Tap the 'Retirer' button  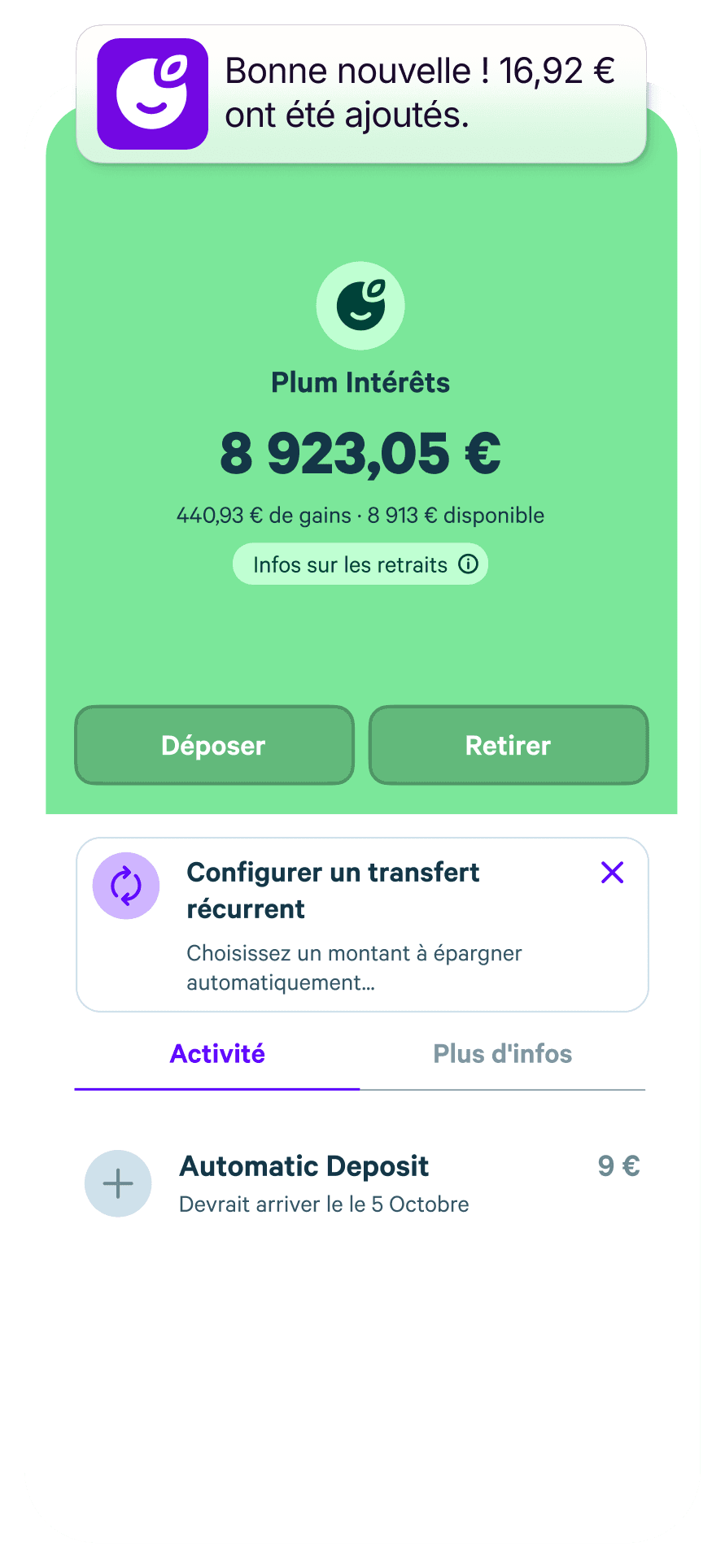click(x=508, y=745)
